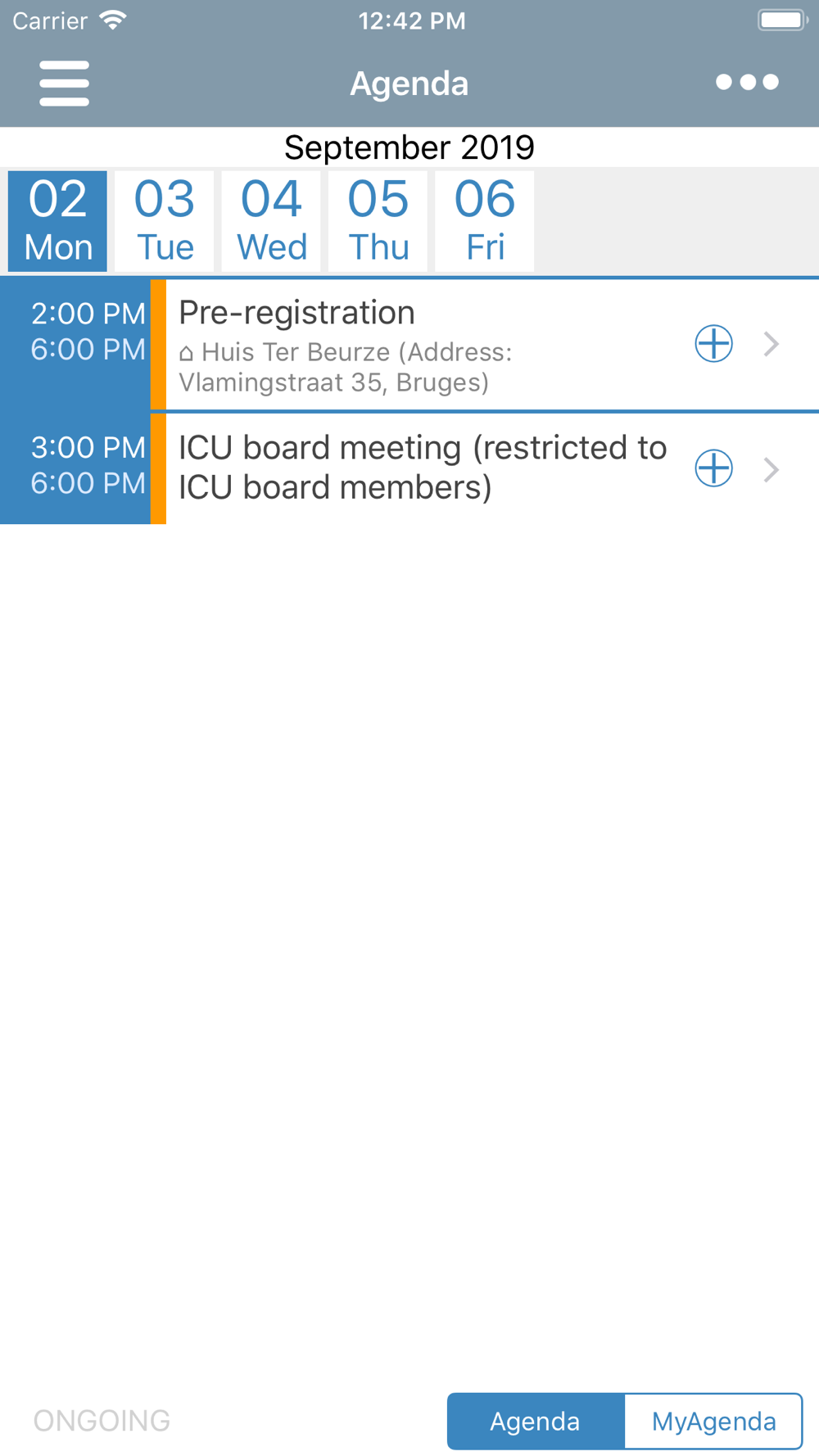Switch to Friday 06
Viewport: 819px width, 1456px height.
(485, 220)
